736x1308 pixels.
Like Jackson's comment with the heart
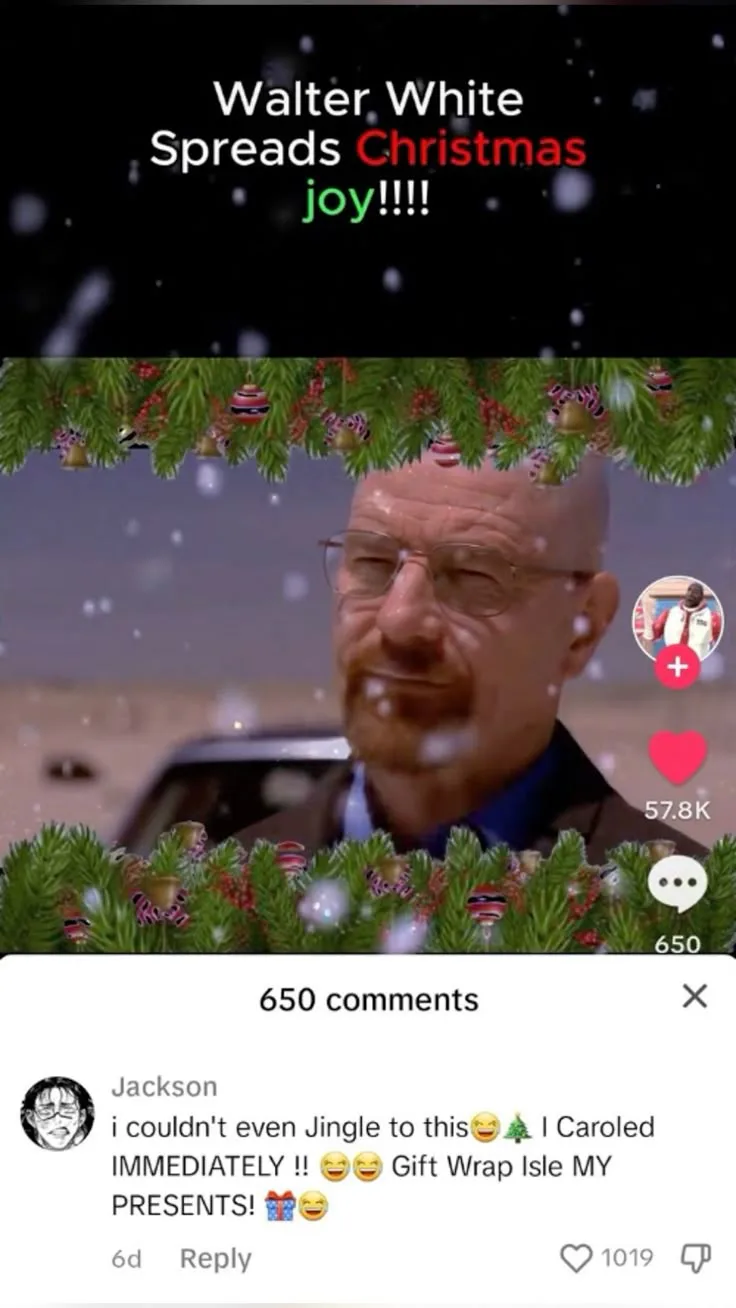(x=576, y=1259)
